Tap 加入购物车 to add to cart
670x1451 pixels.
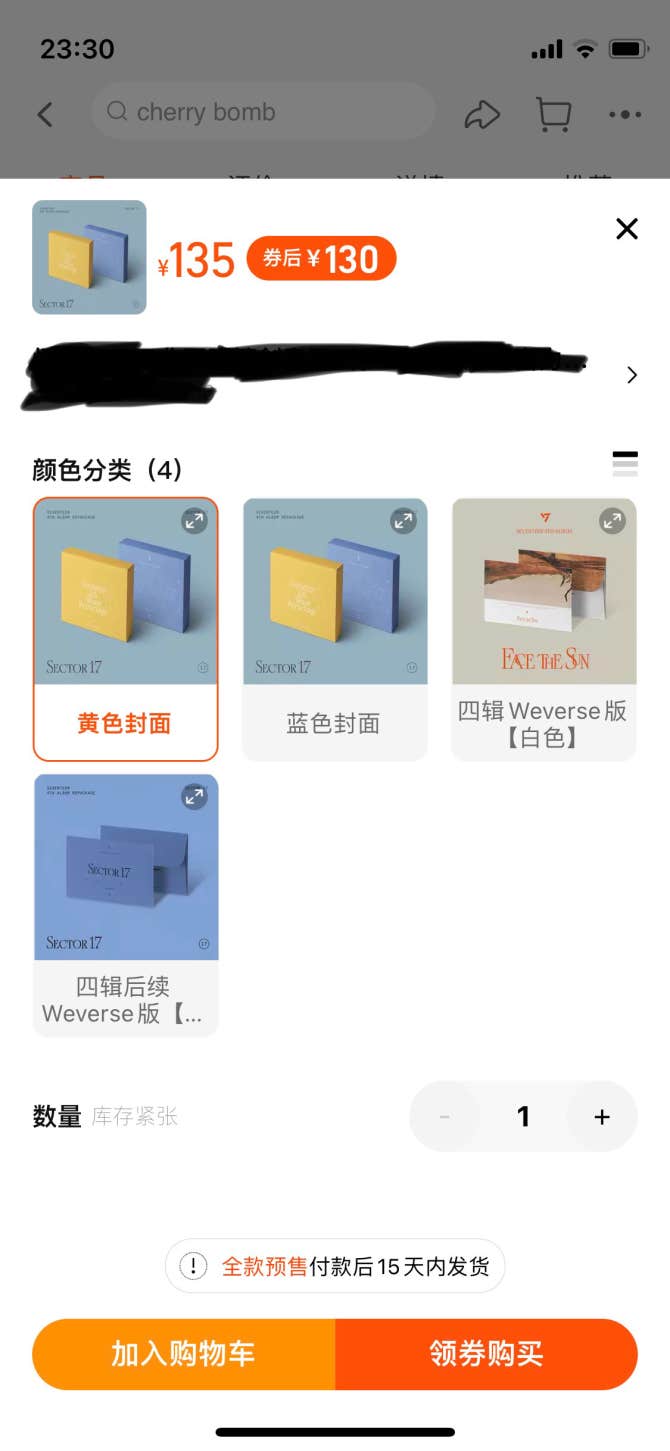pos(184,1354)
